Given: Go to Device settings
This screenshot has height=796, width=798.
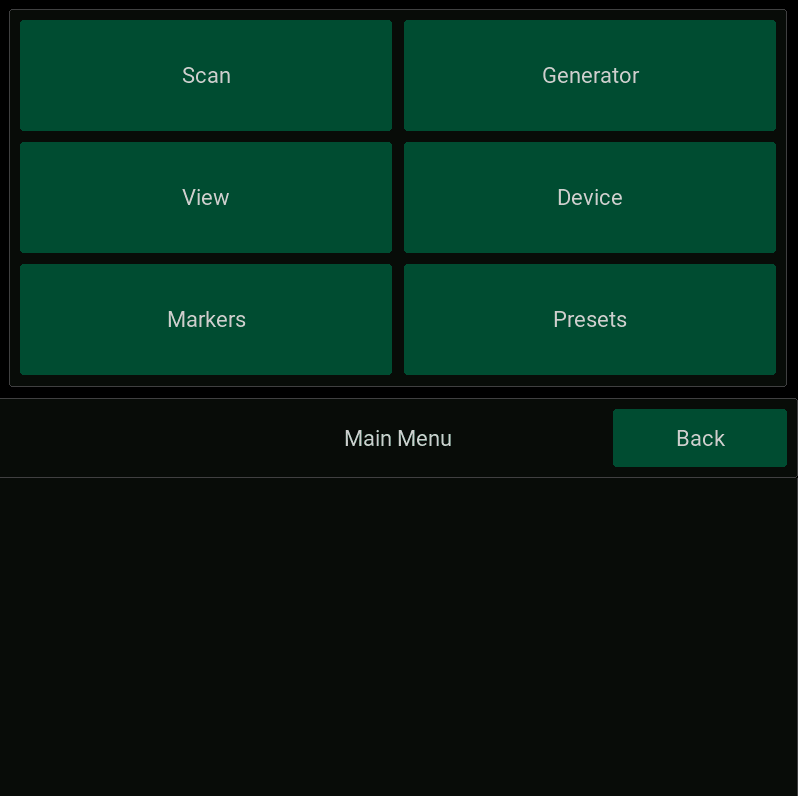Looking at the screenshot, I should pos(590,198).
